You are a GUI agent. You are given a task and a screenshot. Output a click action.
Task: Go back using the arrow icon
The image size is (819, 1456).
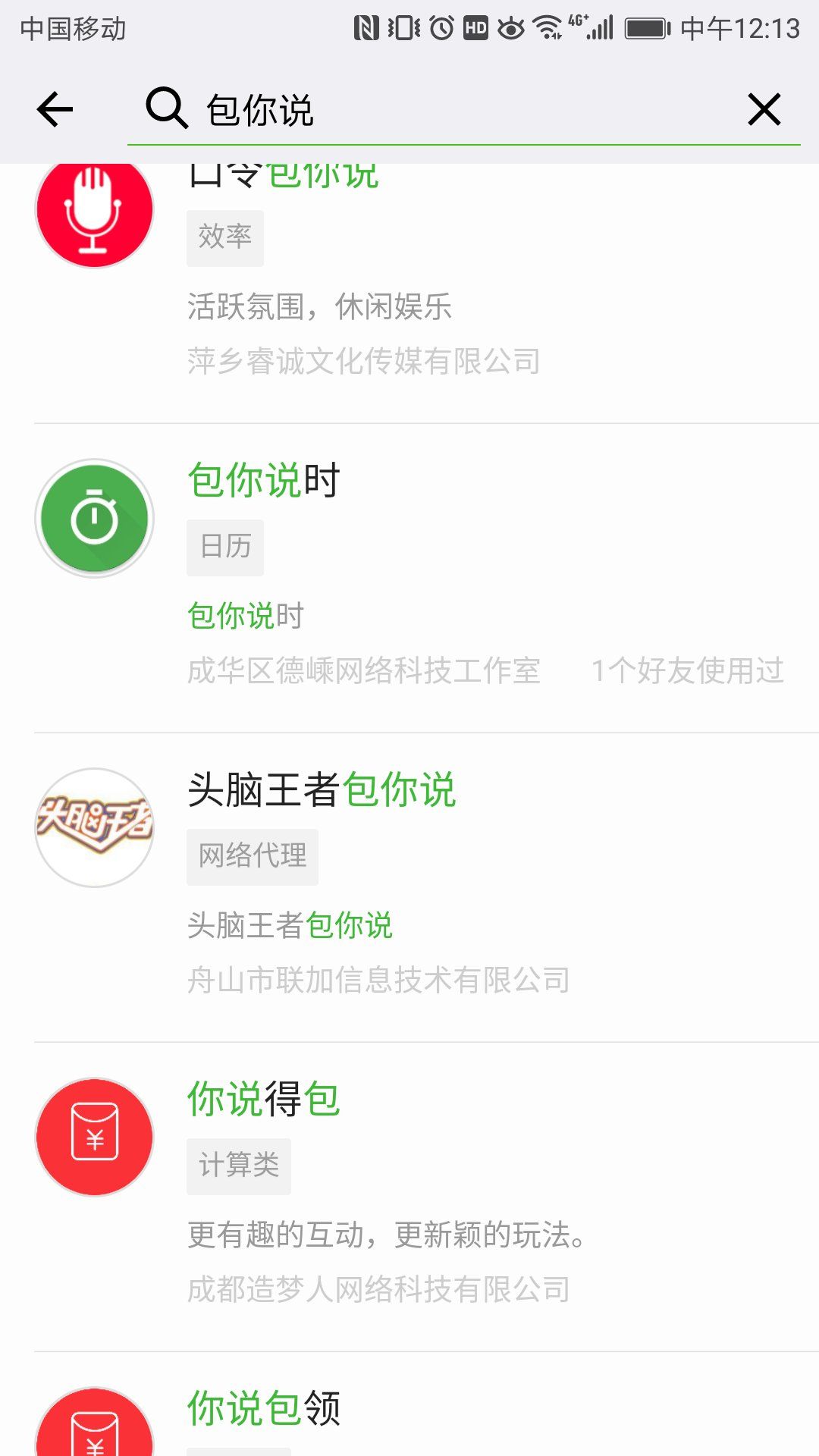pos(55,109)
